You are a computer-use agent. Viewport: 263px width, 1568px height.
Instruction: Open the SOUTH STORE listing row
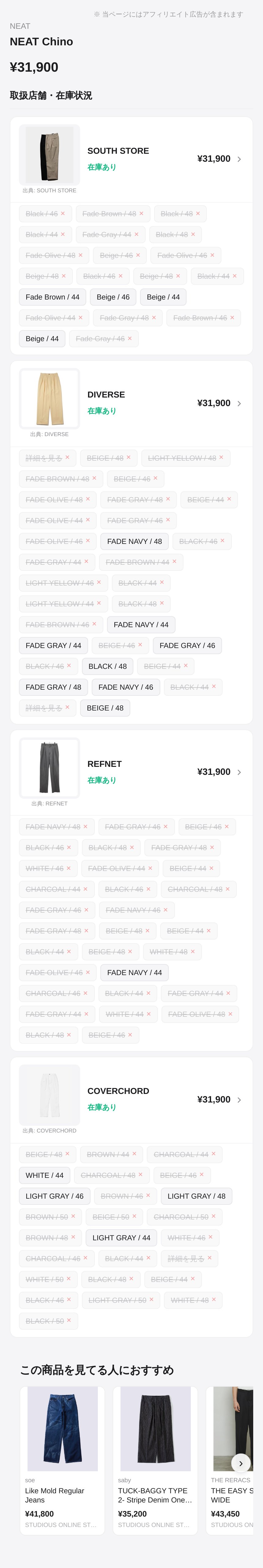[x=131, y=159]
